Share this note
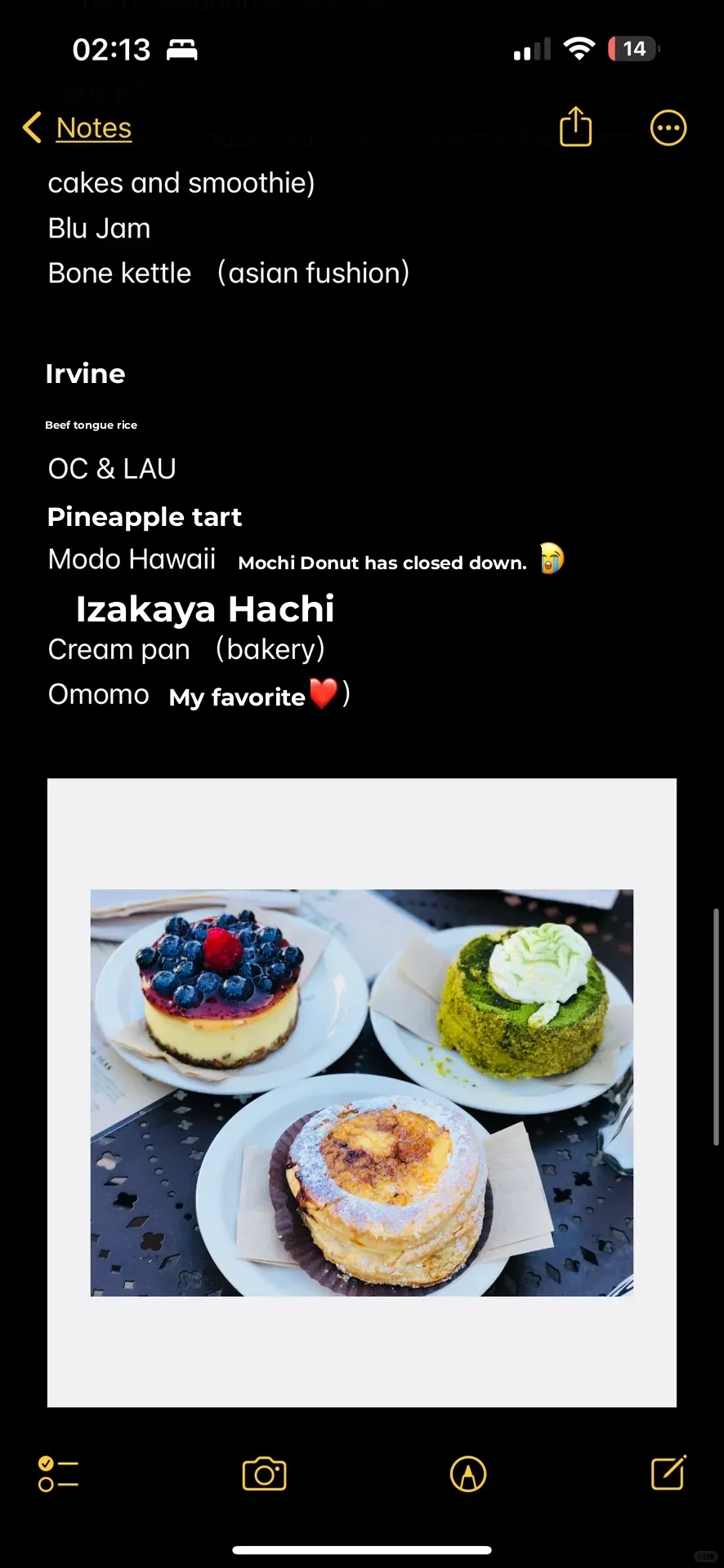 pos(575,127)
